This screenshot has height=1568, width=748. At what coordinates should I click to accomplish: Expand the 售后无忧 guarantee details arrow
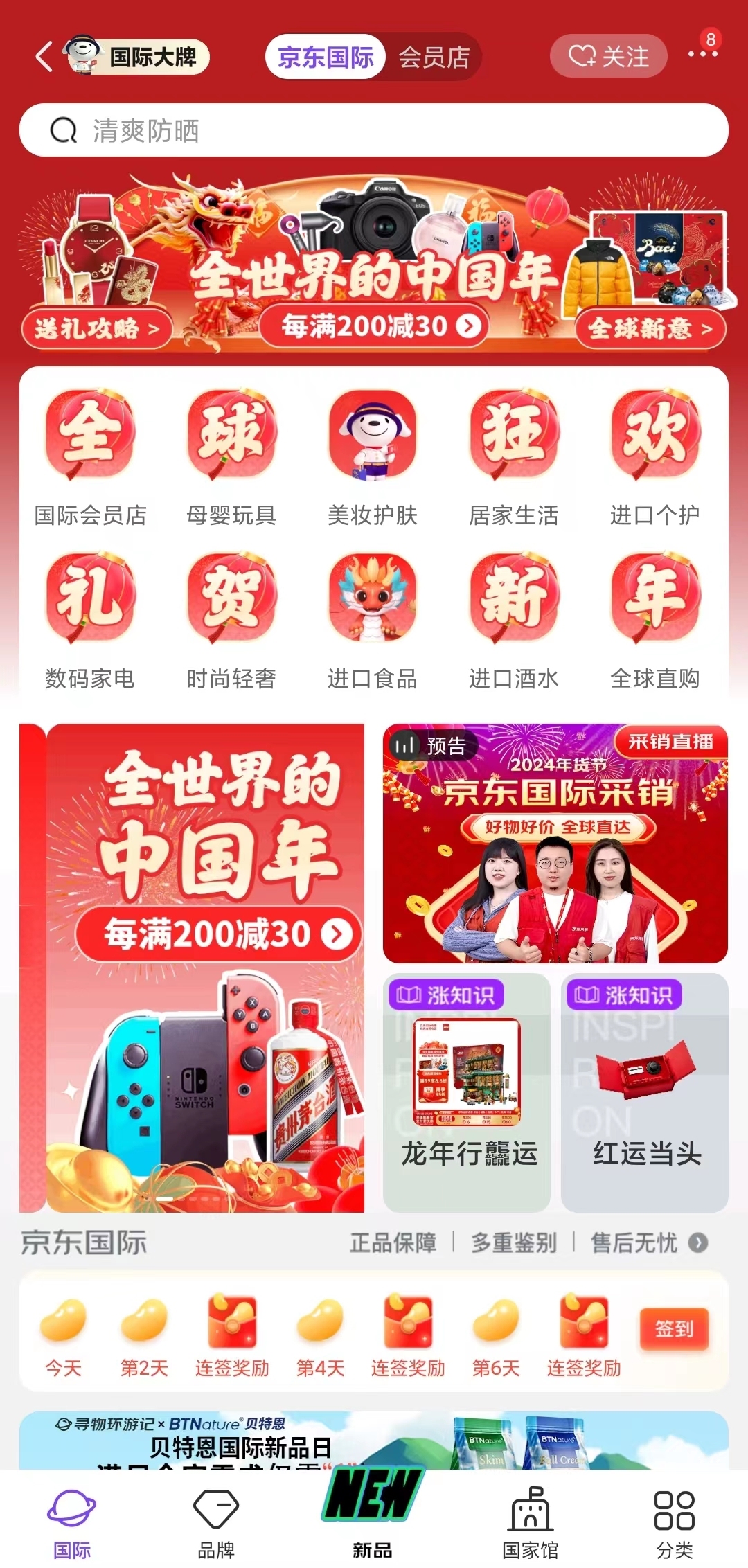(x=698, y=1243)
